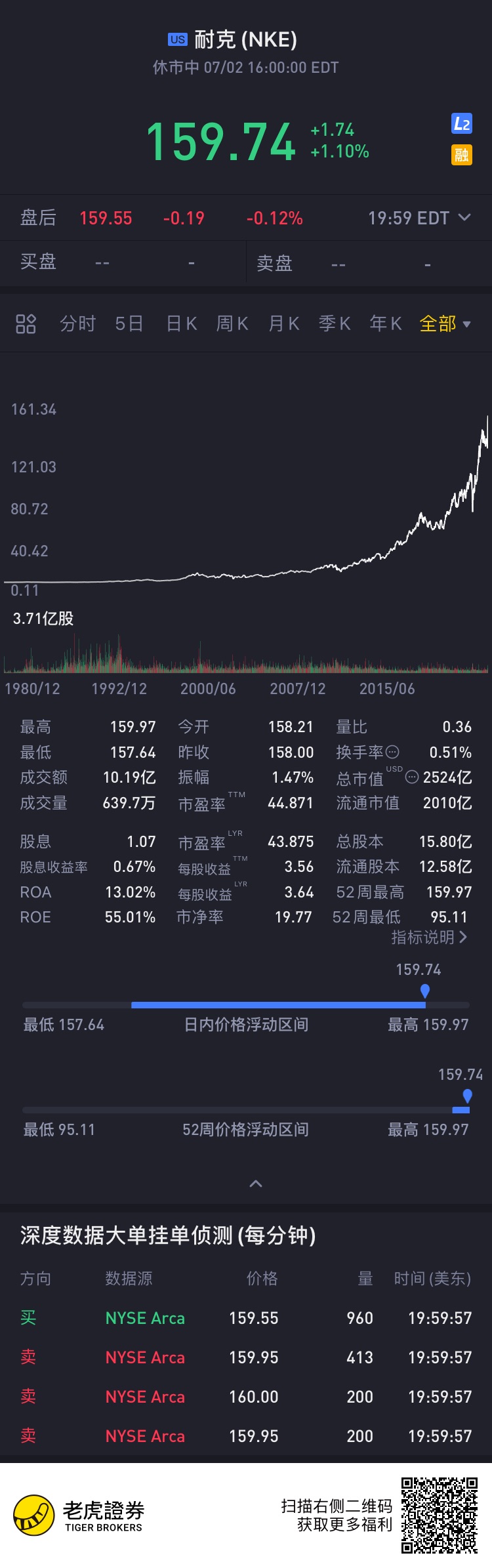This screenshot has width=492, height=1568.
Task: Show the 月K chart
Action: (284, 323)
